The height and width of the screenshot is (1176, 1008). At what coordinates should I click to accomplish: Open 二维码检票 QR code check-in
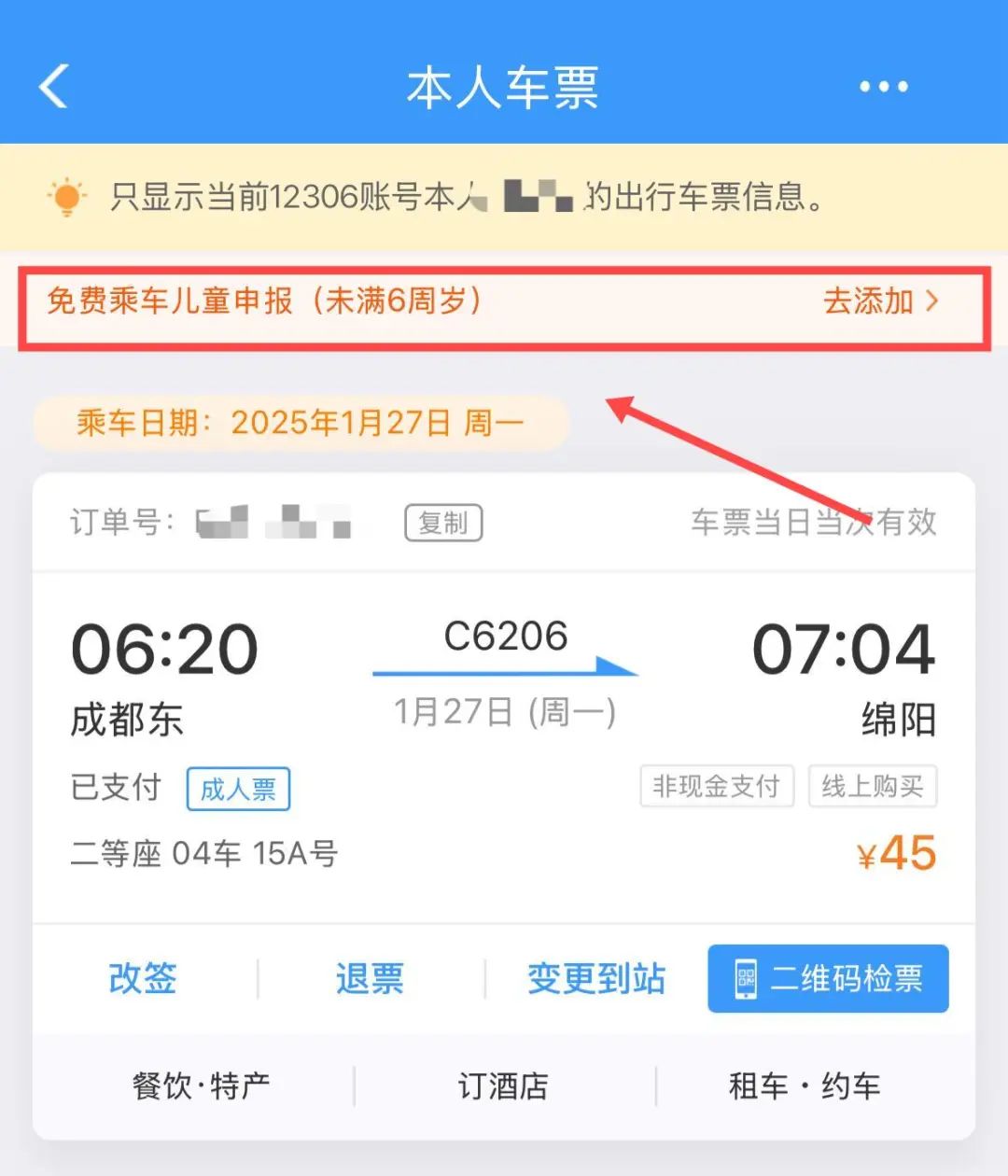[x=828, y=978]
